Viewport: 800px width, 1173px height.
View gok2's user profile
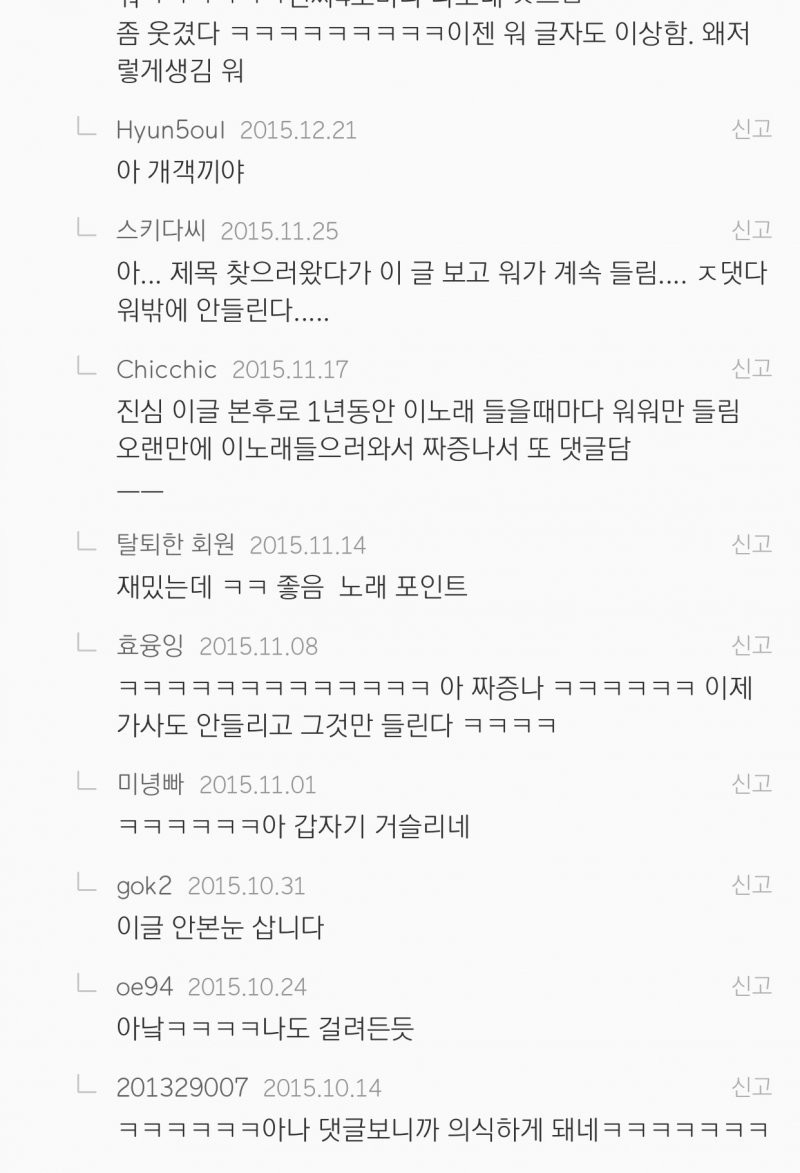(x=144, y=886)
